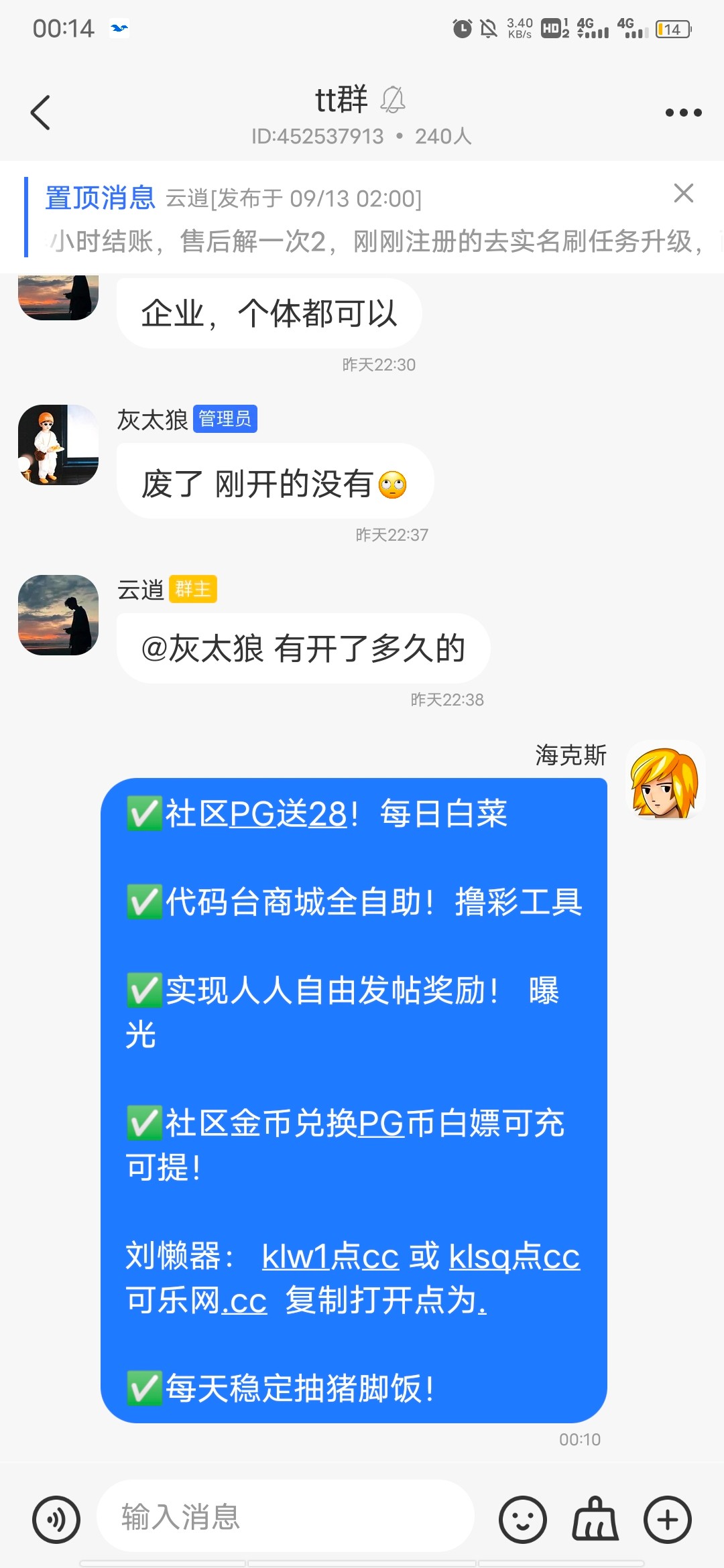The width and height of the screenshot is (724, 1568).
Task: View 海克斯's profile avatar
Action: tap(665, 781)
